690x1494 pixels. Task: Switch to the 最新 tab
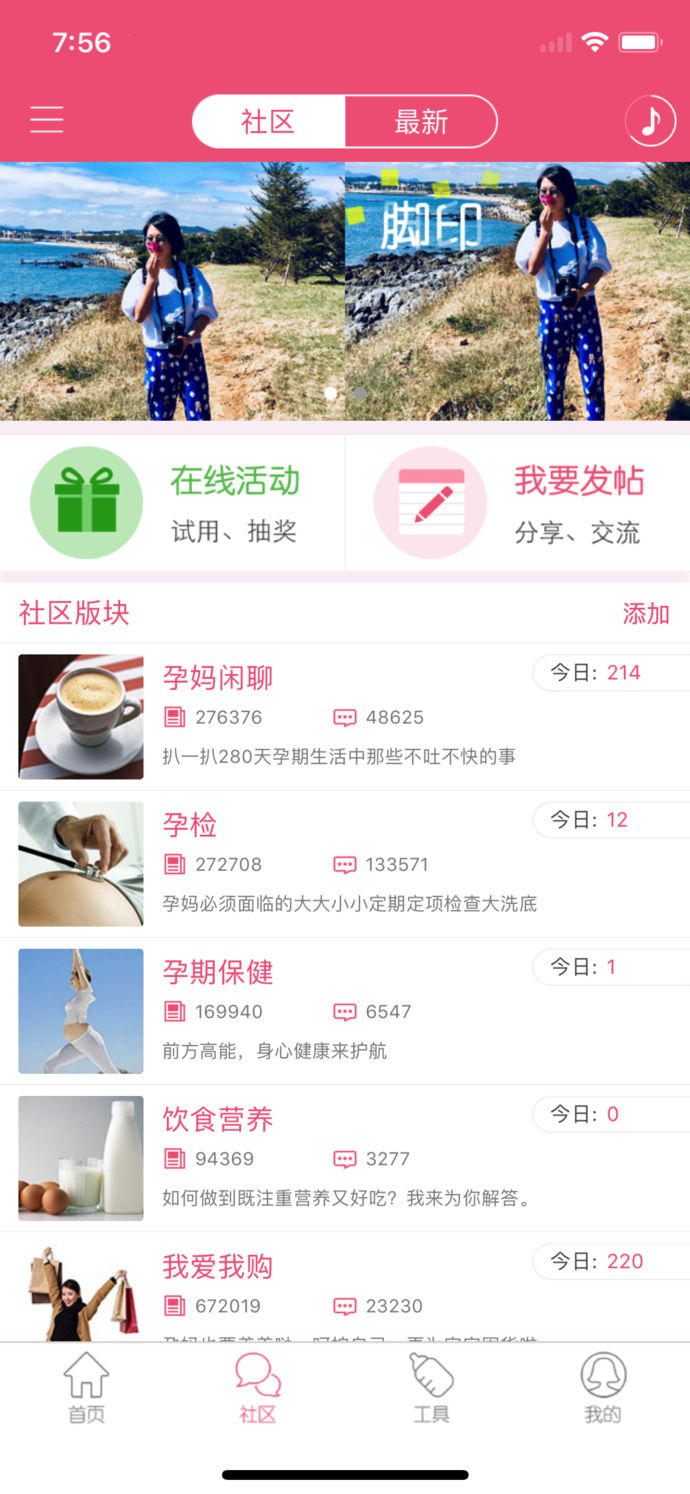click(421, 122)
